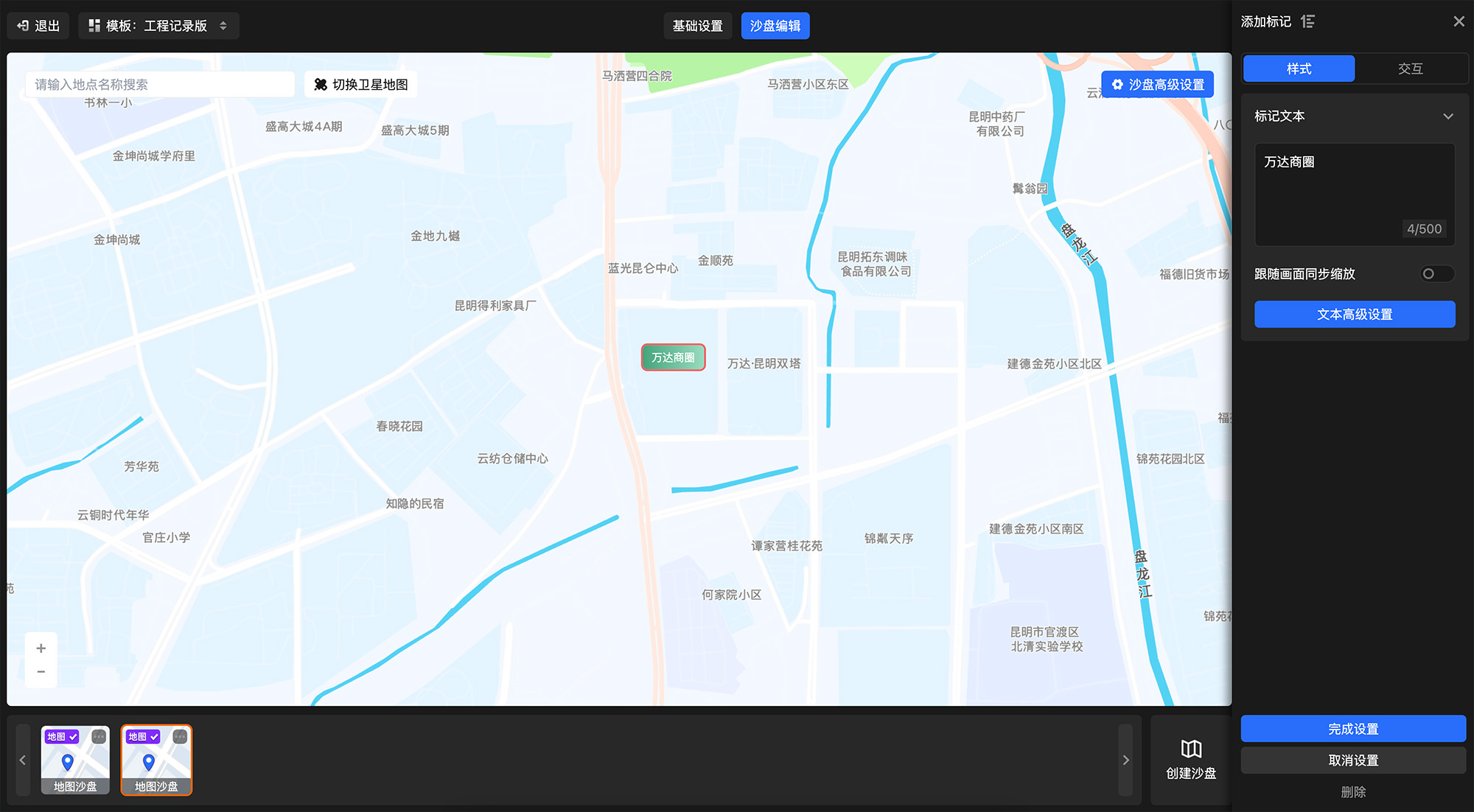Image resolution: width=1474 pixels, height=812 pixels.
Task: Select the 万达商圈 marker on the map
Action: pyautogui.click(x=673, y=357)
